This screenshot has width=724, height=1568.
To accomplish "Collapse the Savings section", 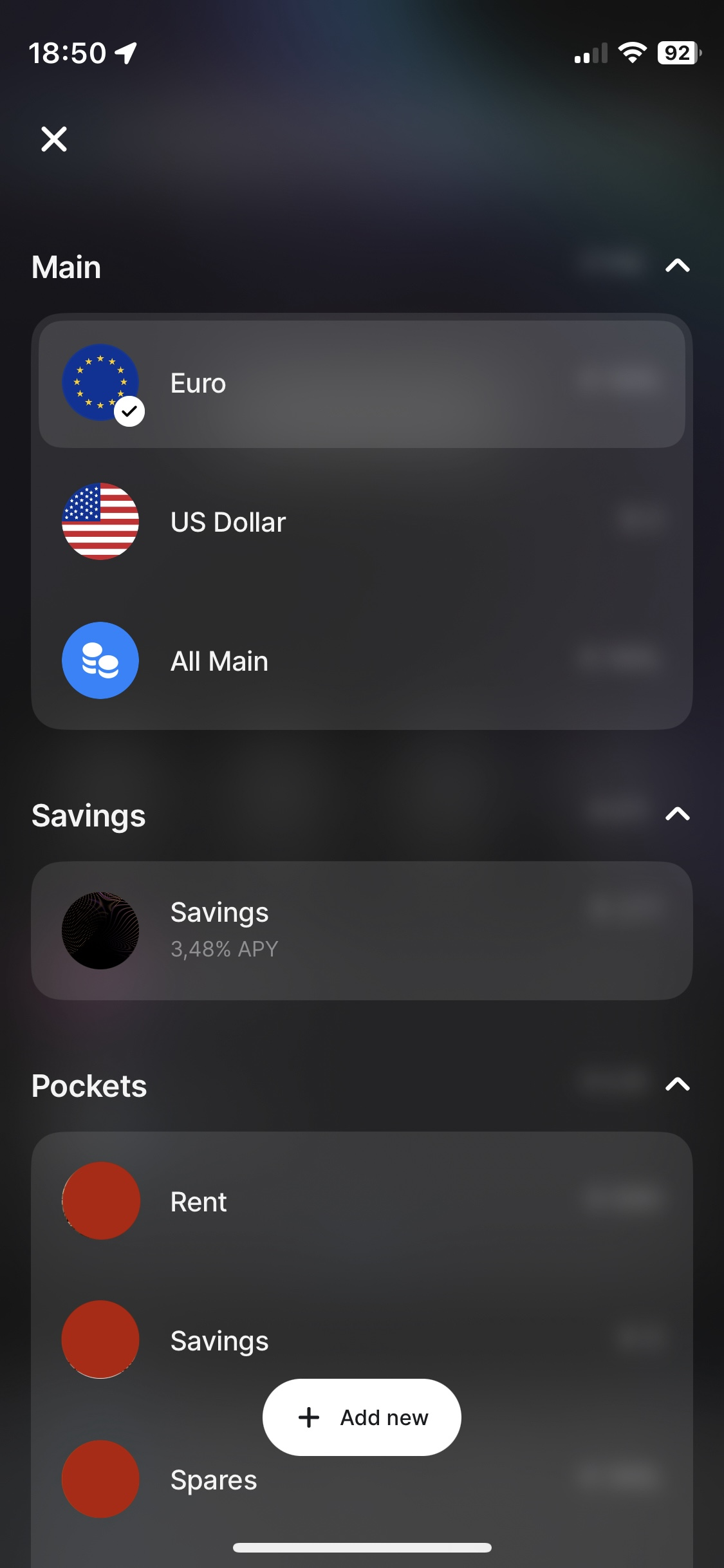I will tap(677, 814).
